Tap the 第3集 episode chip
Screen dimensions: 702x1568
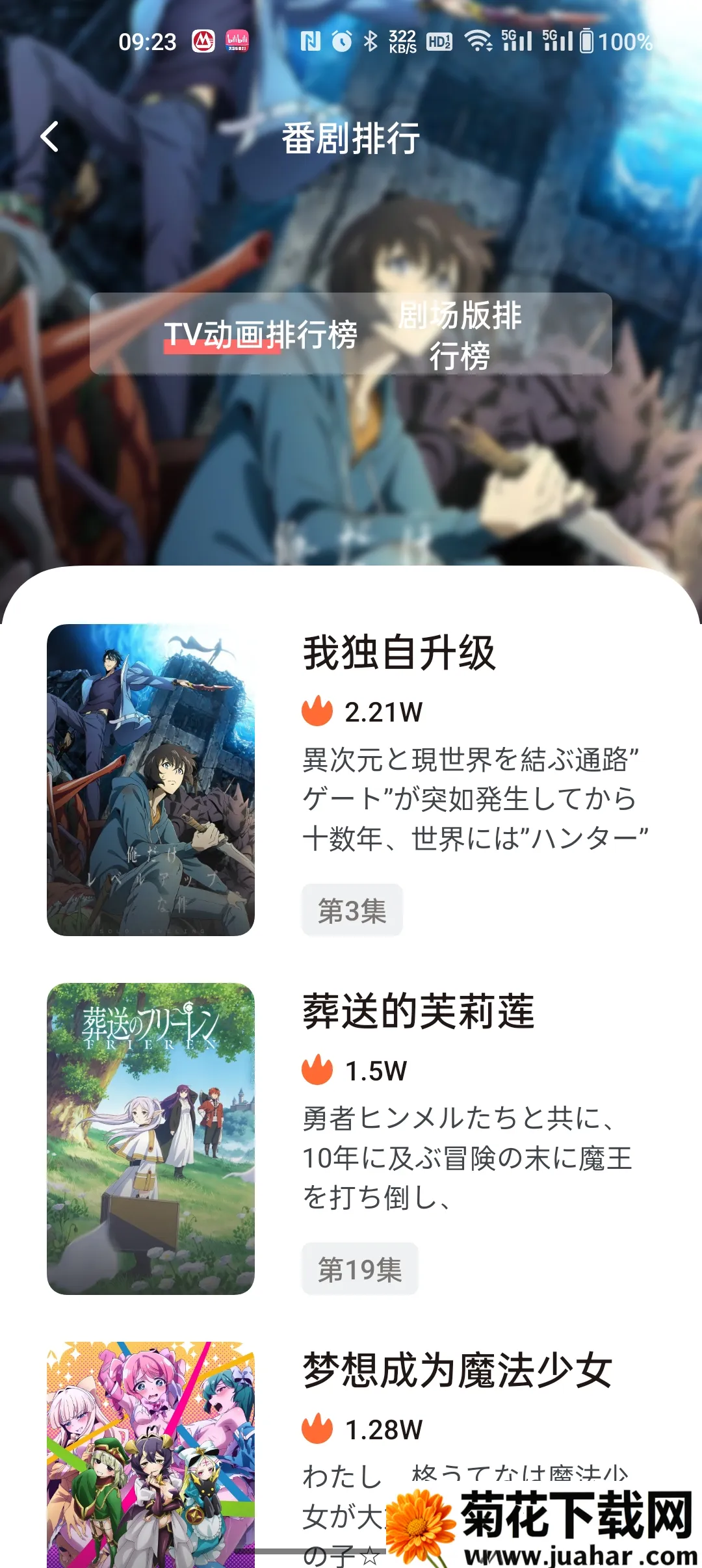pyautogui.click(x=352, y=910)
